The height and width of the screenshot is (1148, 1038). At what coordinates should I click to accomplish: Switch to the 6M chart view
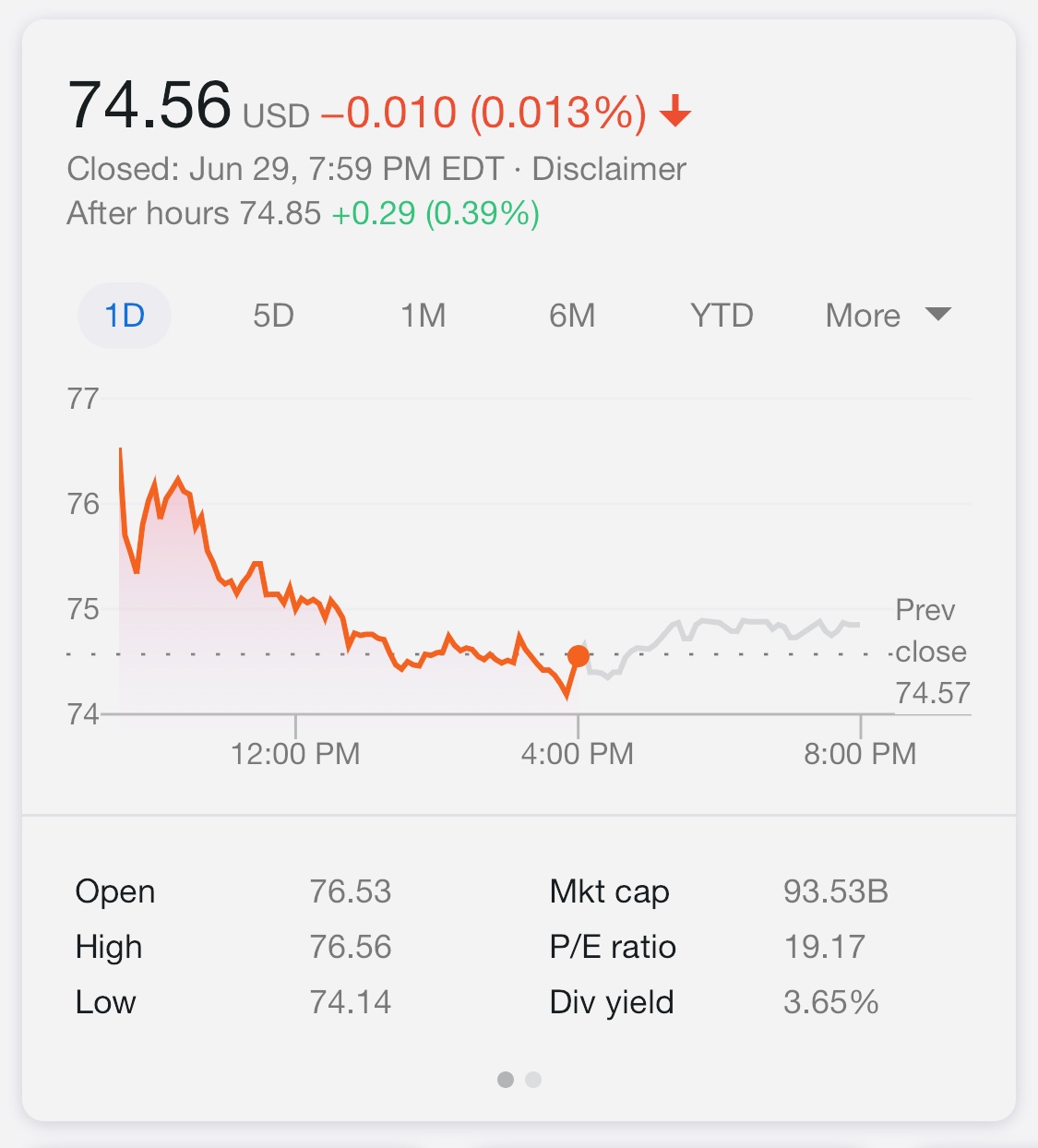tap(571, 316)
